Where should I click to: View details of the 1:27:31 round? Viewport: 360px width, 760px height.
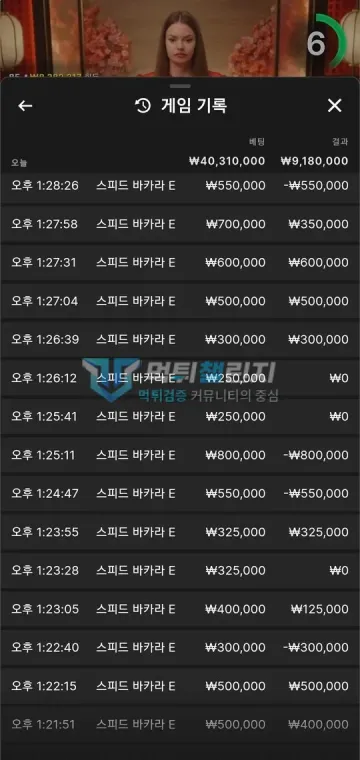180,263
